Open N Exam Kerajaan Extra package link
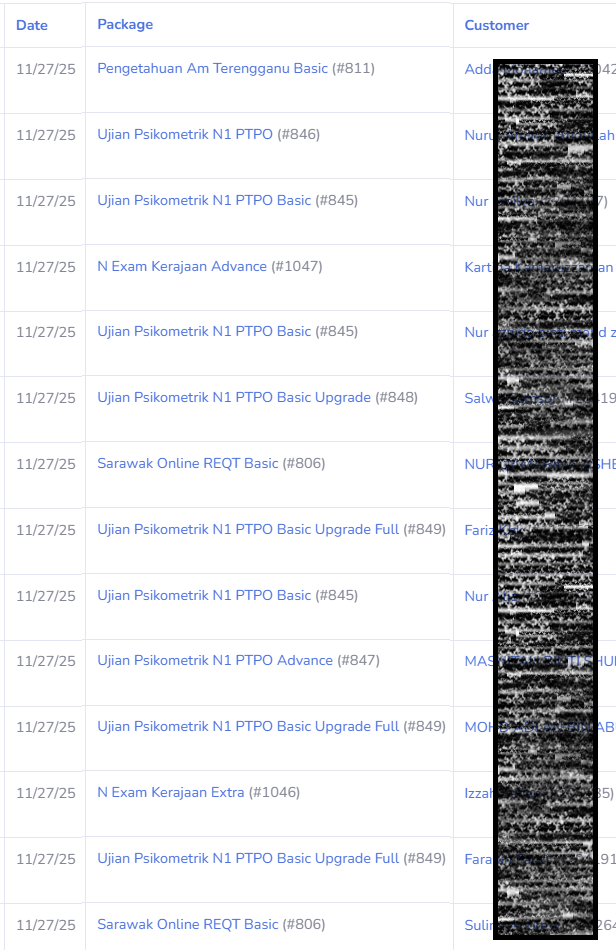This screenshot has height=950, width=616. point(171,792)
